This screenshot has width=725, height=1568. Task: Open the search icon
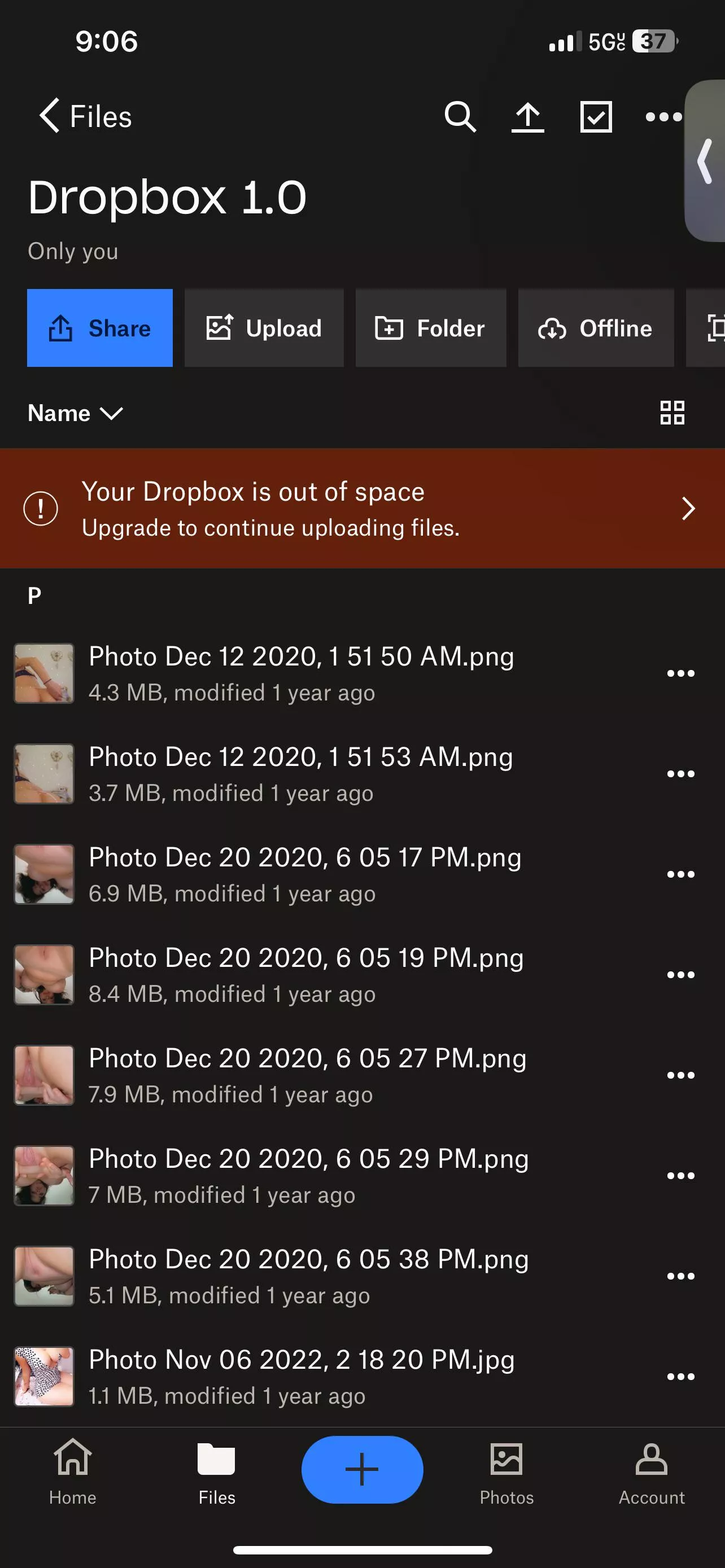461,116
